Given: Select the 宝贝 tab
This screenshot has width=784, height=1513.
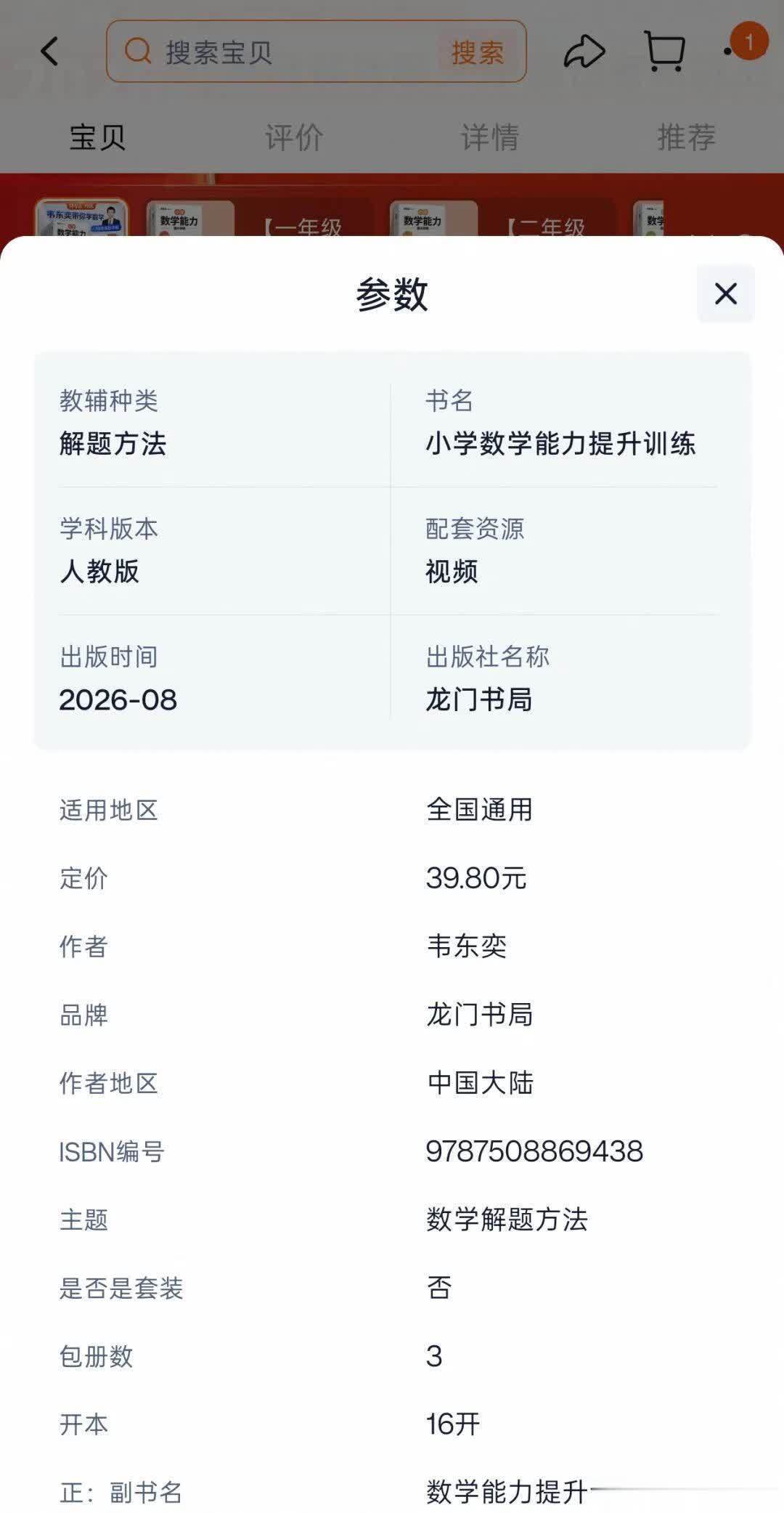Looking at the screenshot, I should [97, 137].
